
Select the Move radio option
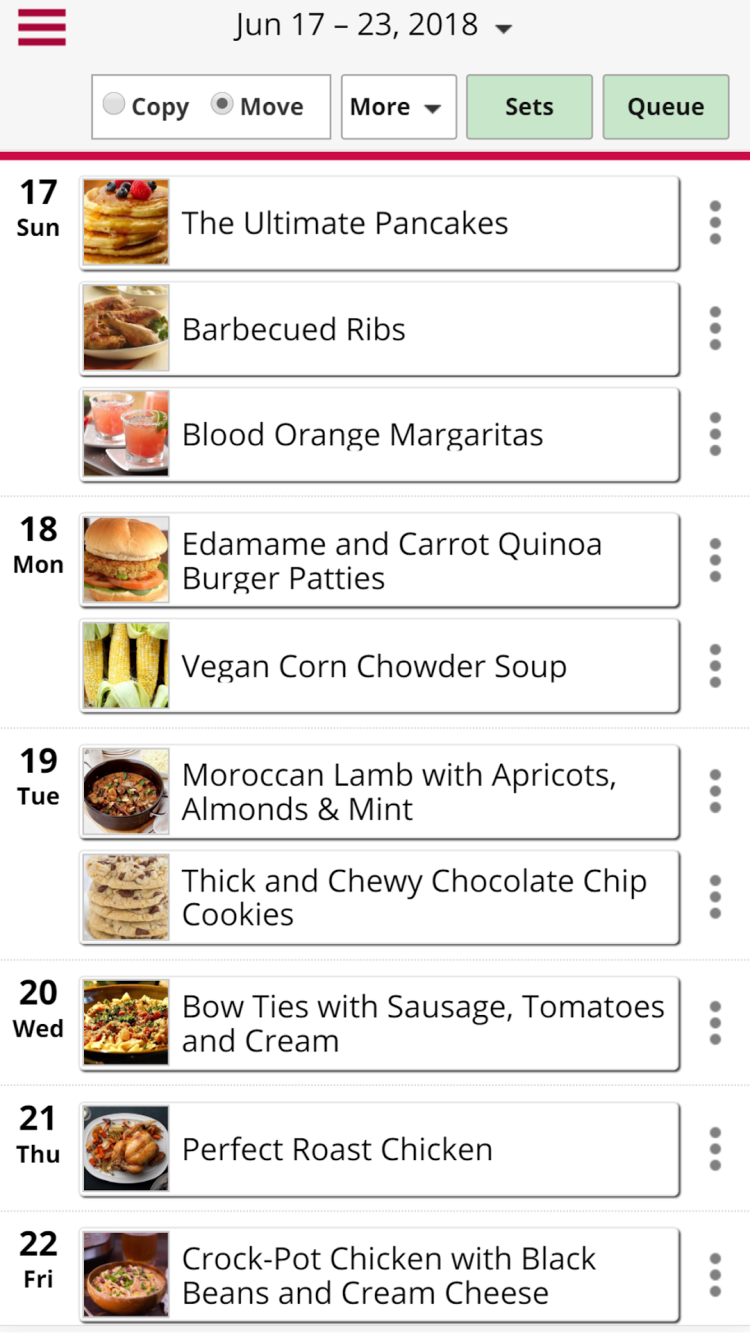pos(222,105)
